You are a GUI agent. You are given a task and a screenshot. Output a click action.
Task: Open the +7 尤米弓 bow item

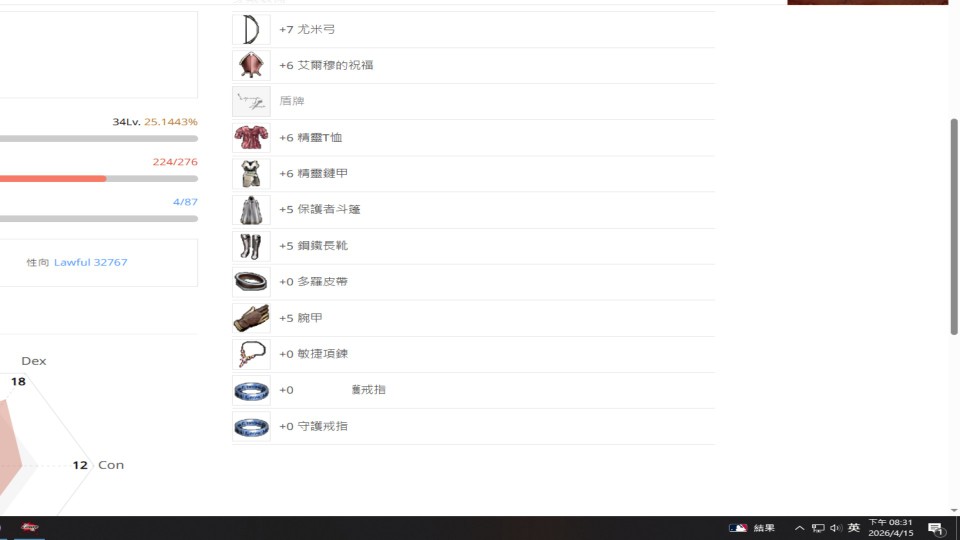pos(307,30)
